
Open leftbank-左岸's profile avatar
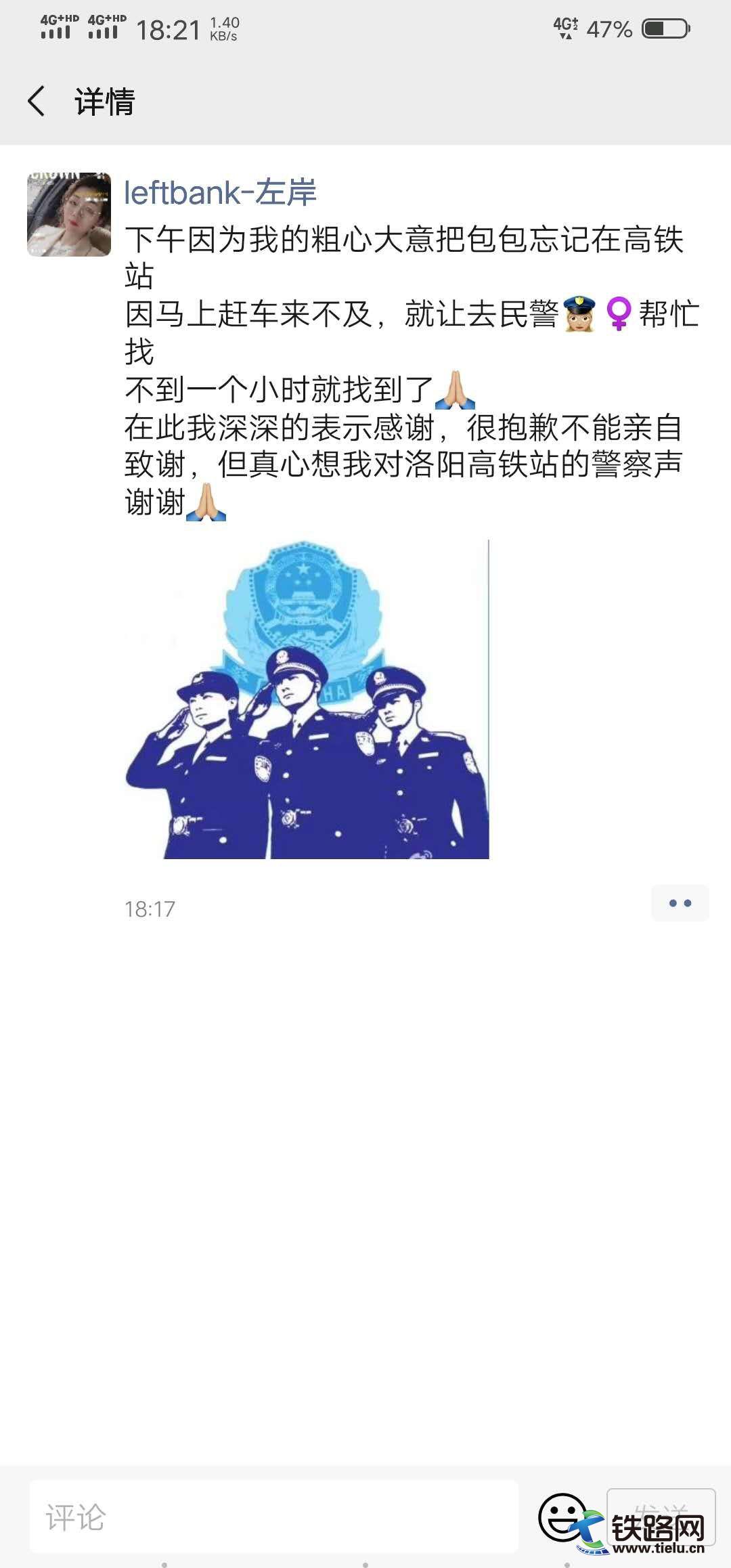click(68, 214)
